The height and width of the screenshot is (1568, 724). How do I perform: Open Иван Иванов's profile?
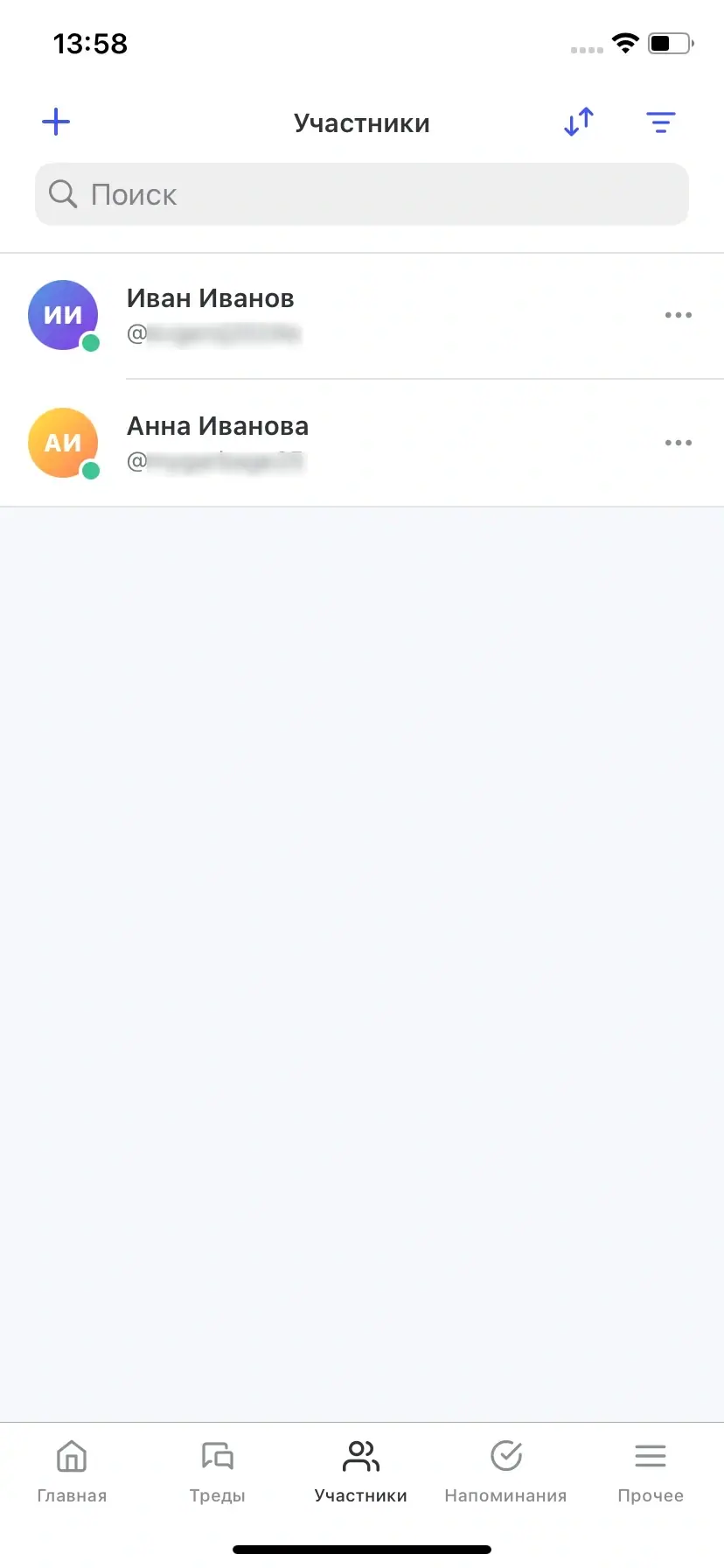(210, 315)
